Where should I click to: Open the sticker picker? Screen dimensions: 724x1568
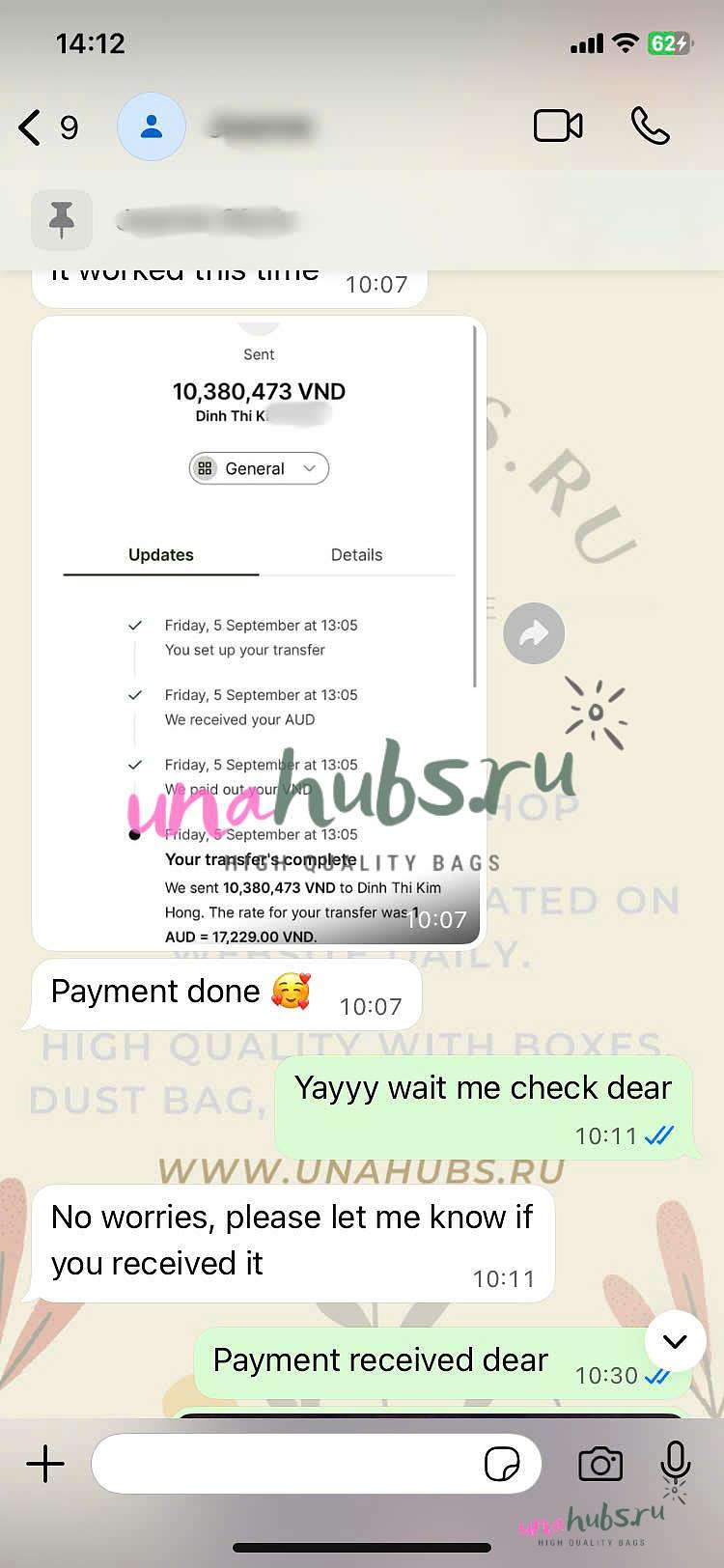501,1464
